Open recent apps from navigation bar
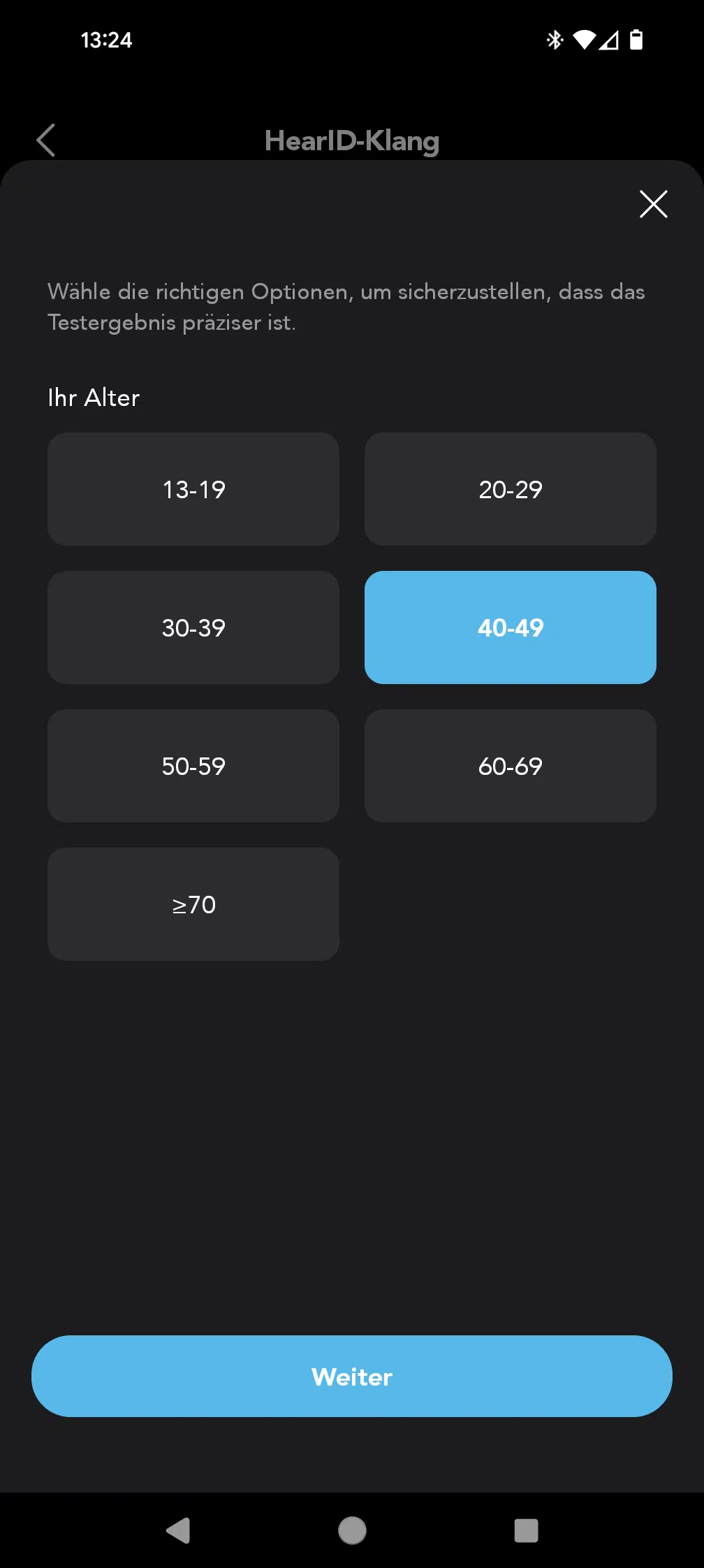This screenshot has height=1568, width=704. pyautogui.click(x=526, y=1530)
